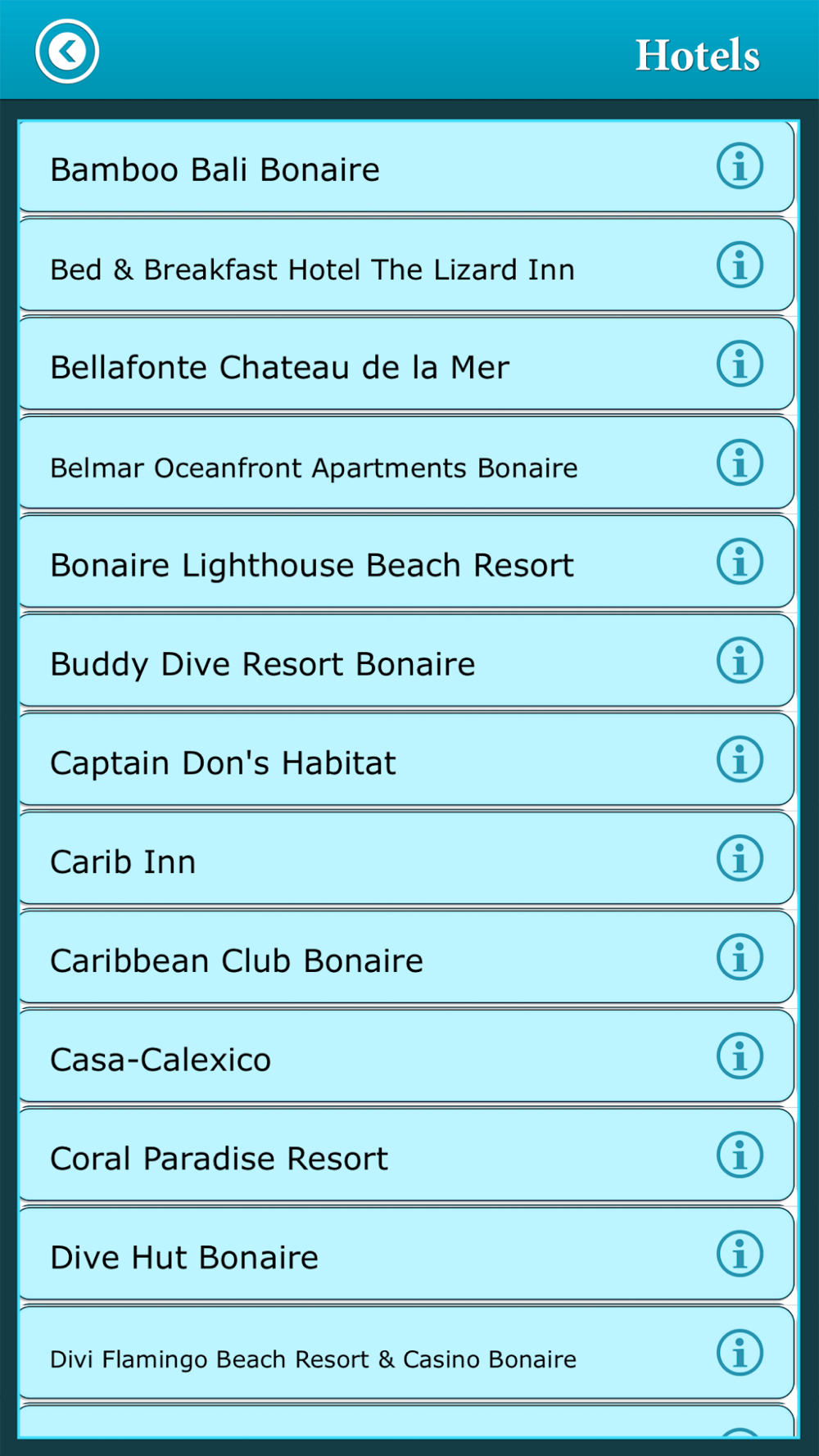Open Bamboo Bali Bonaire hotel
Screen dimensions: 819x1456
[406, 167]
